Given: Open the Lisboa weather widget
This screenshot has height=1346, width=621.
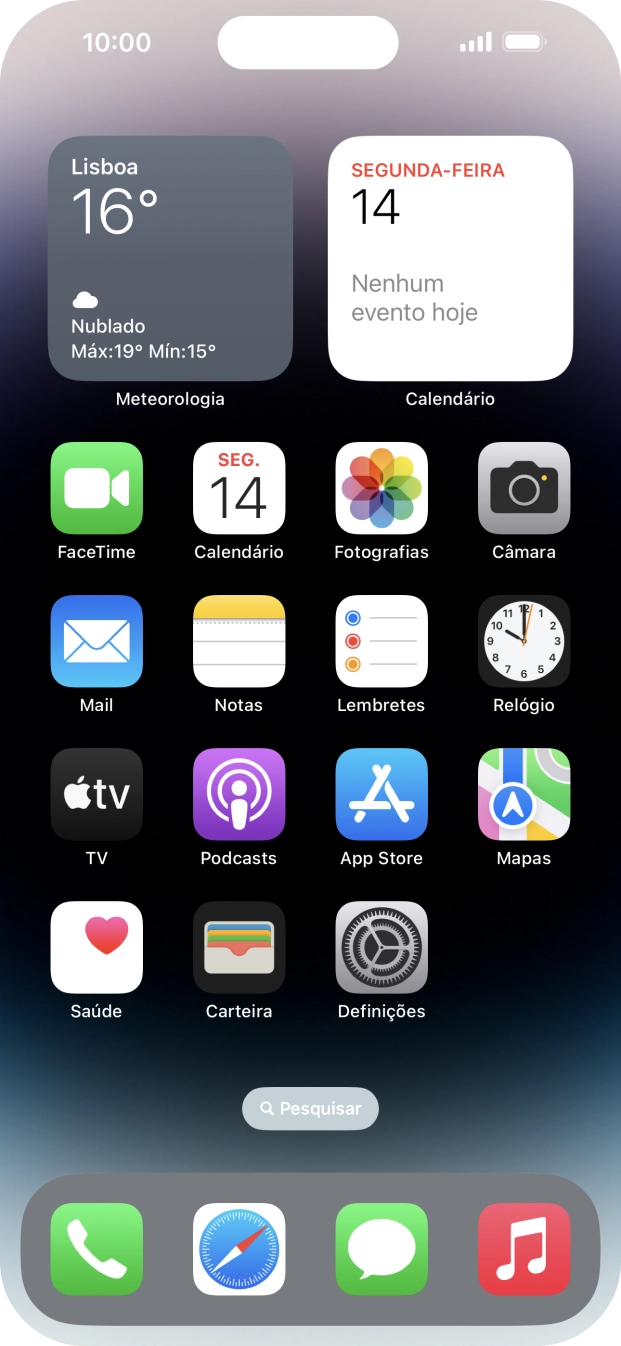Looking at the screenshot, I should tap(170, 258).
